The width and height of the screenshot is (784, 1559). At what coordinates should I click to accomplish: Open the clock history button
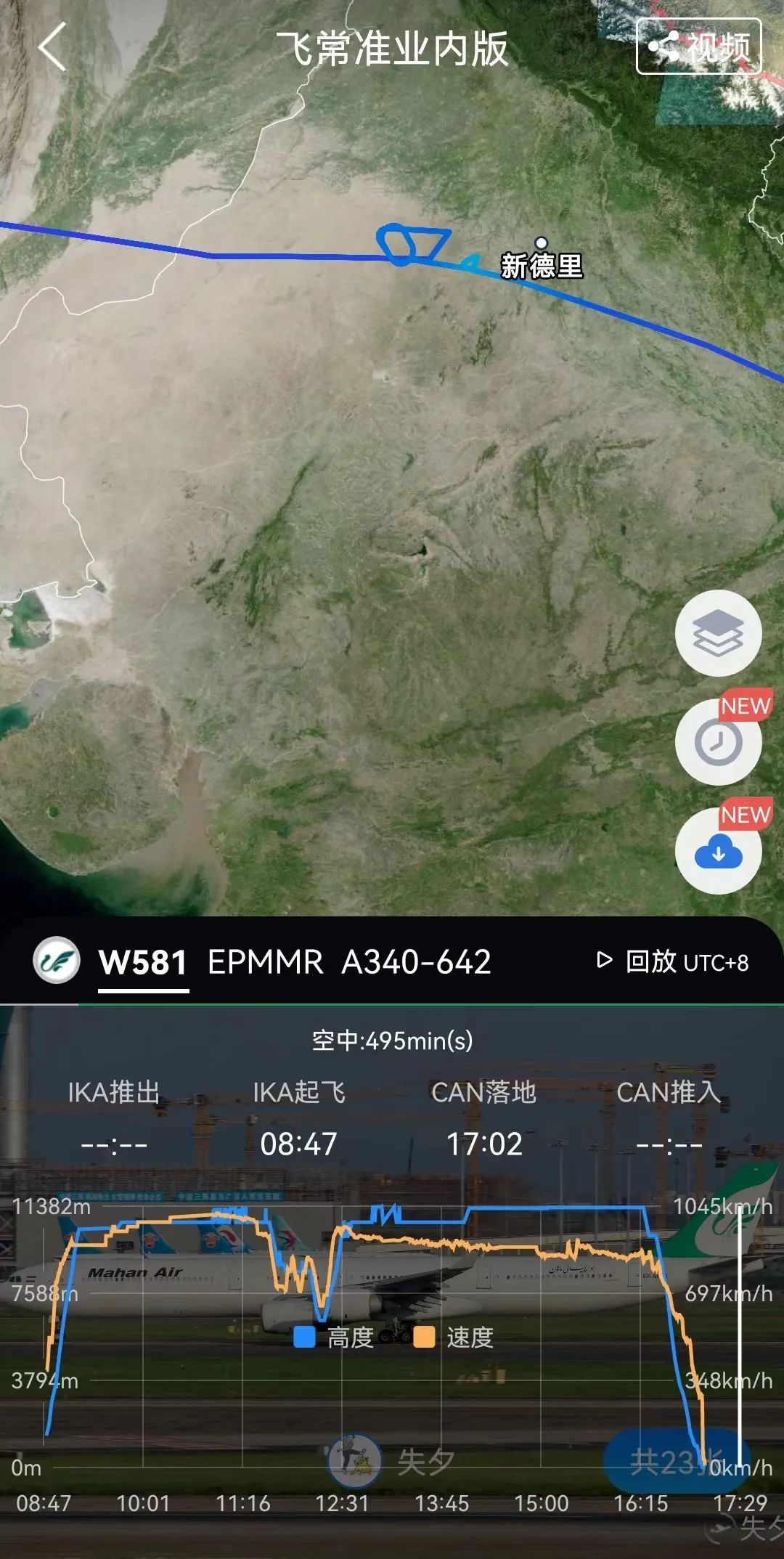pos(718,742)
